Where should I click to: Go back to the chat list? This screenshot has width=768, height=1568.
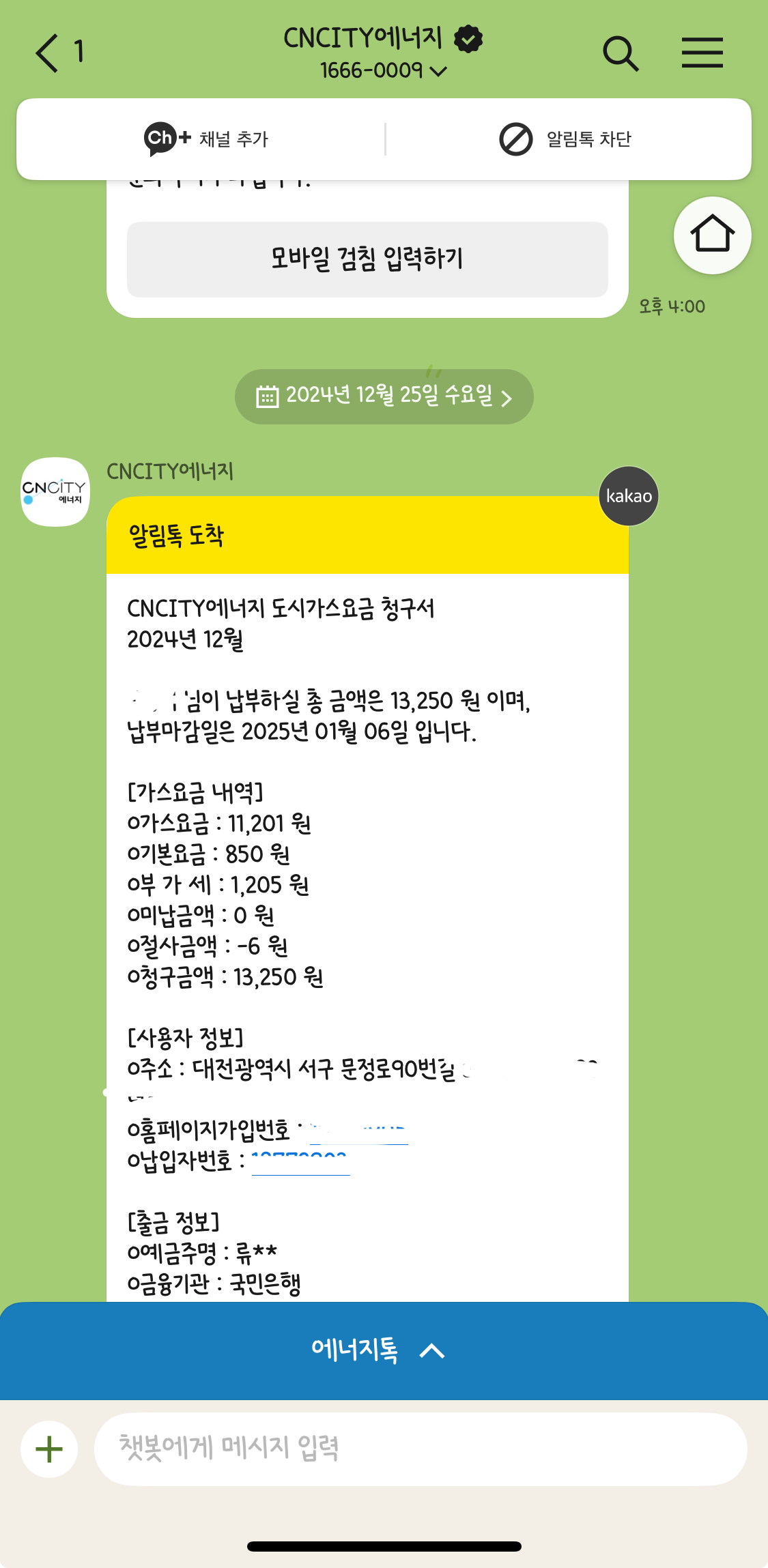pos(48,53)
